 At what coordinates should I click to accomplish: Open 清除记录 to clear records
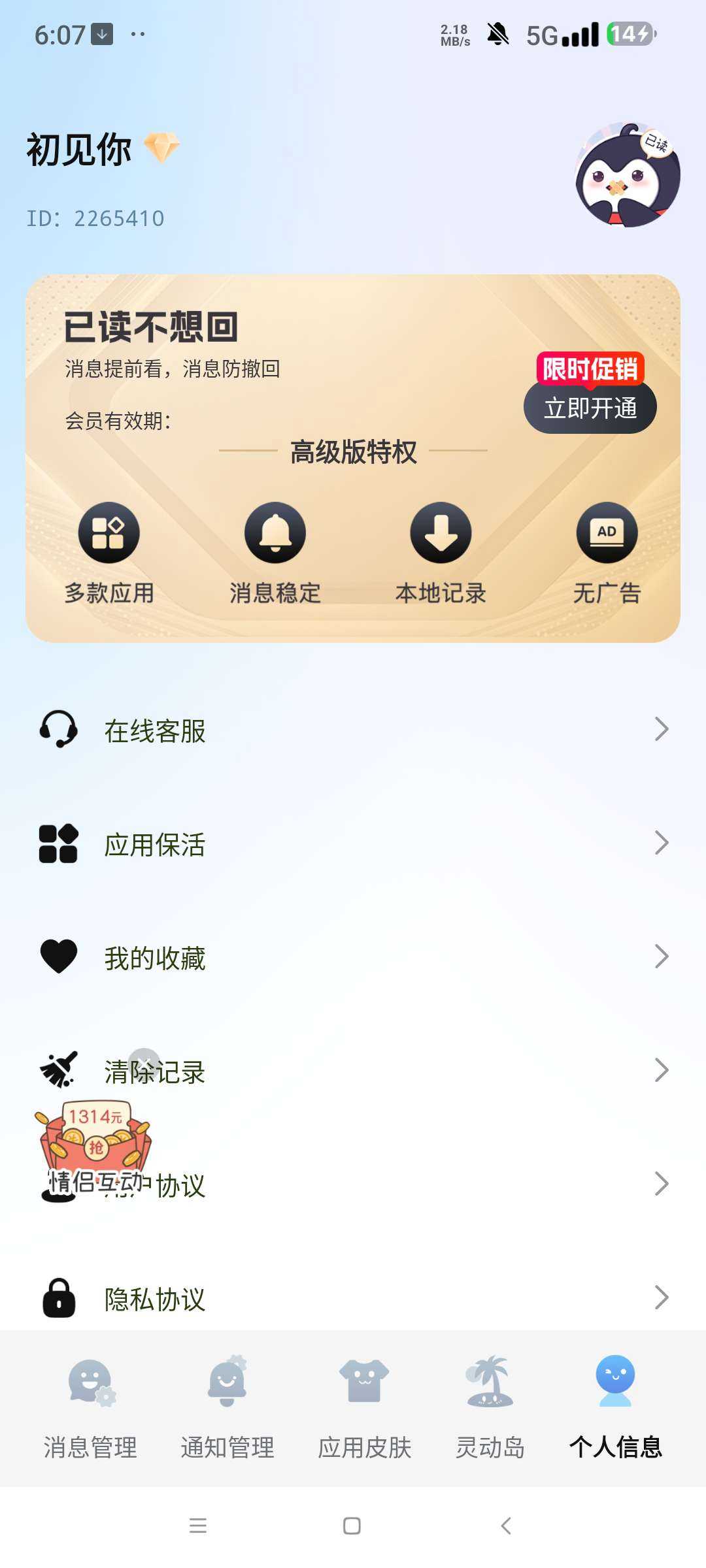click(x=353, y=1071)
